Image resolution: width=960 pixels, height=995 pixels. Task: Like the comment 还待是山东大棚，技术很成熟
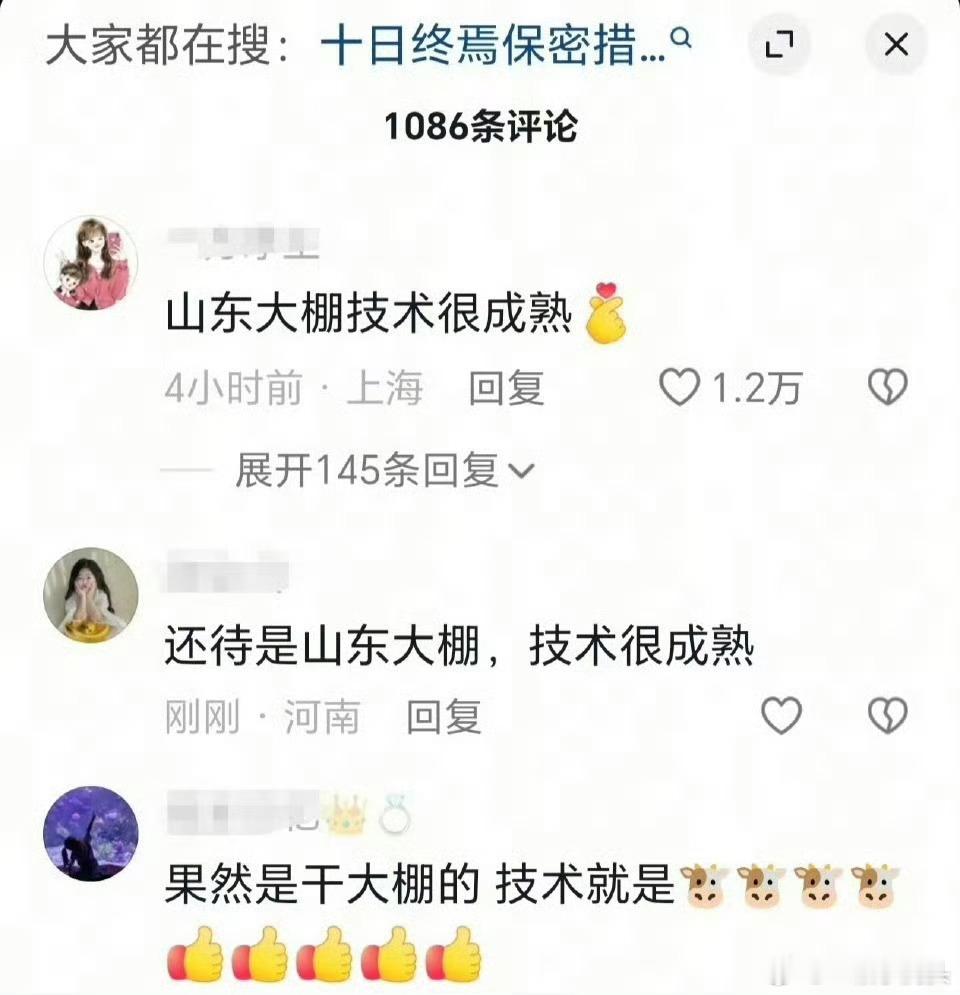780,715
